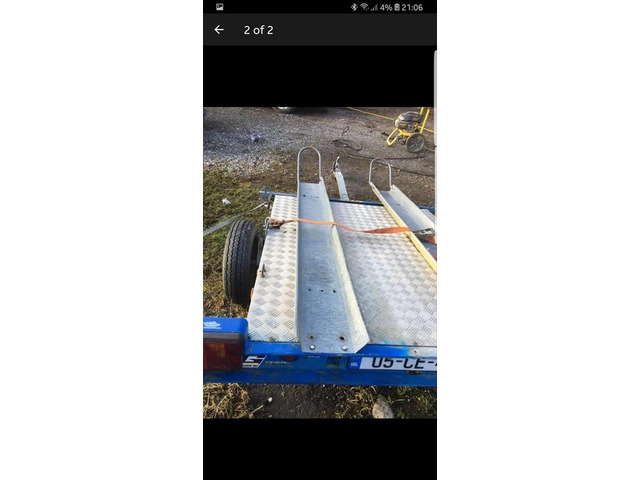Go back from the photo viewer

[219, 30]
